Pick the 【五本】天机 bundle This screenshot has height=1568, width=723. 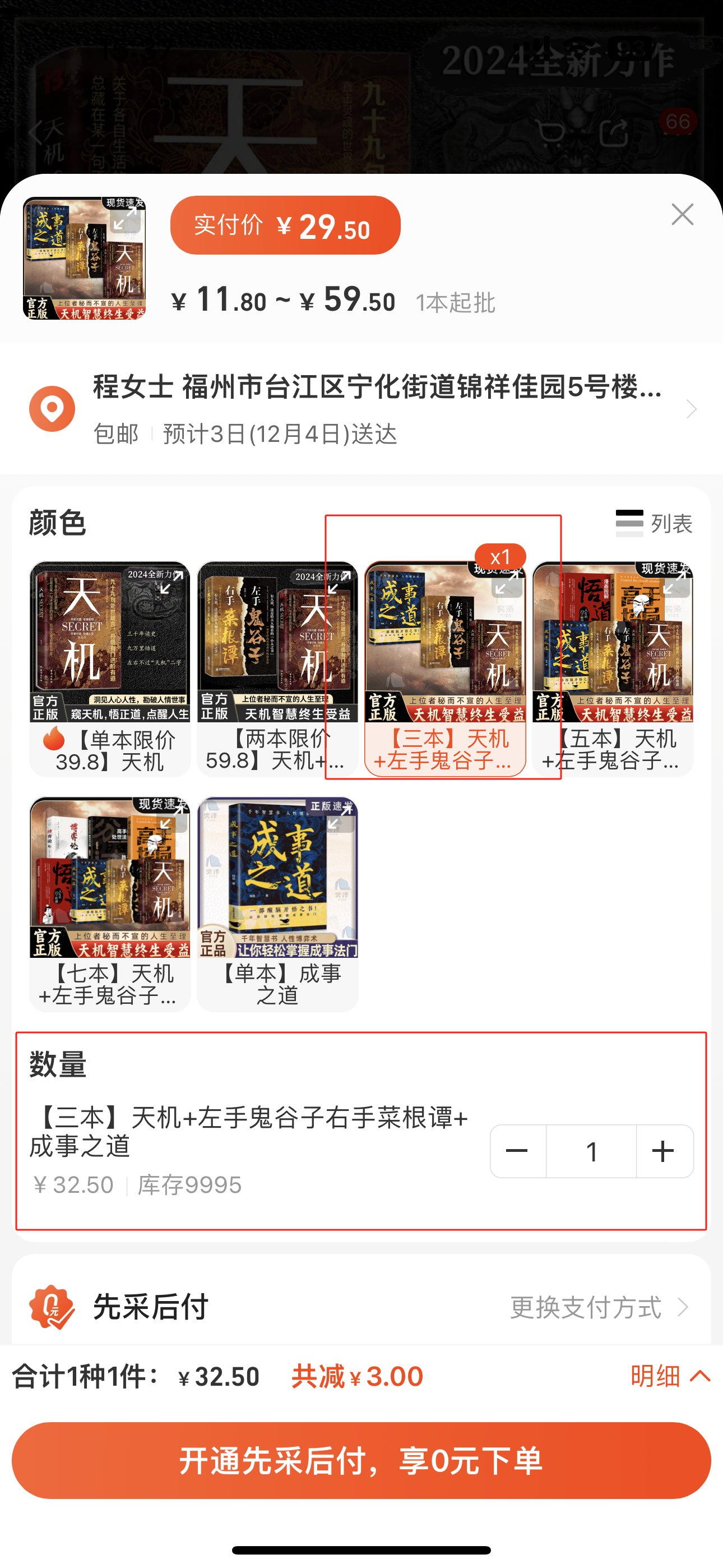[x=612, y=668]
